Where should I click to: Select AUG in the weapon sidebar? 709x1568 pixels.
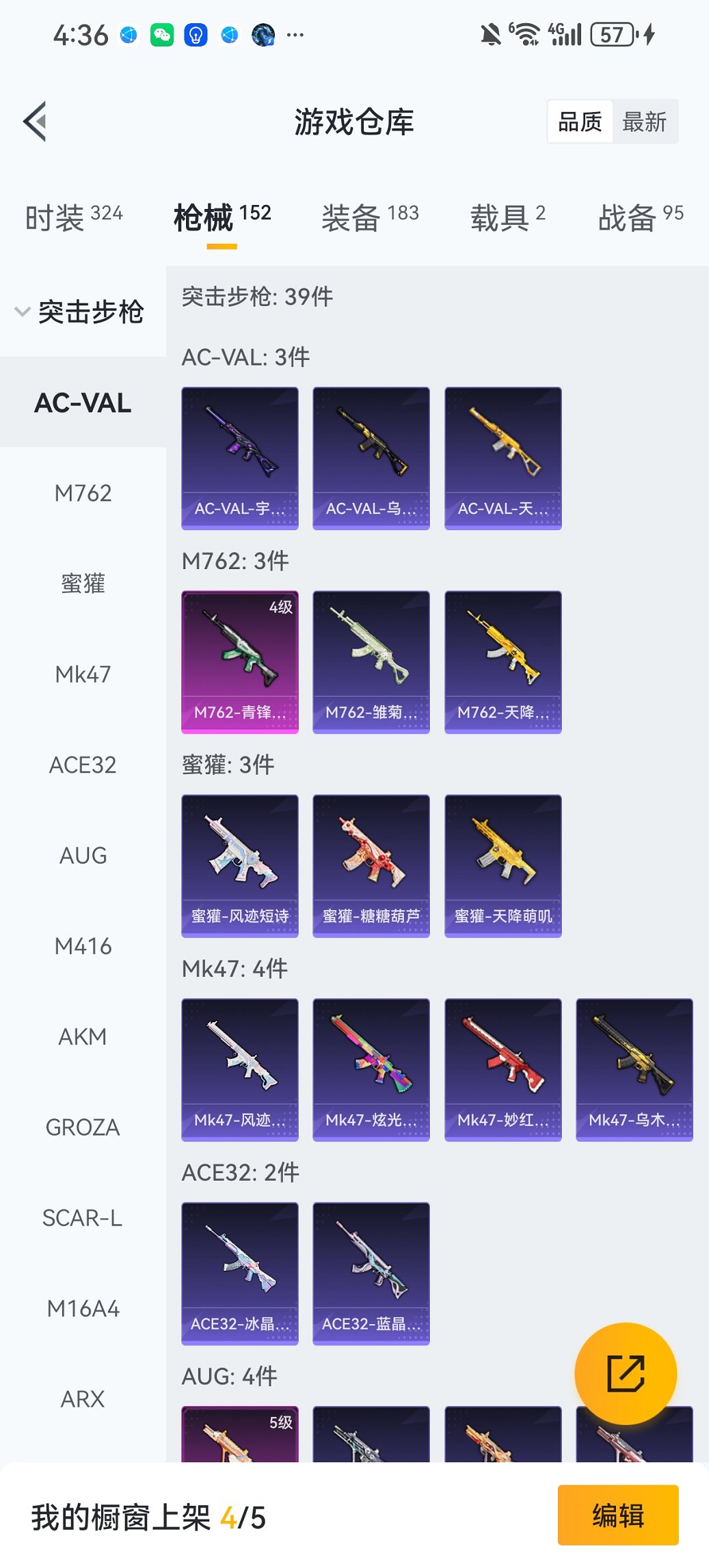click(x=83, y=855)
